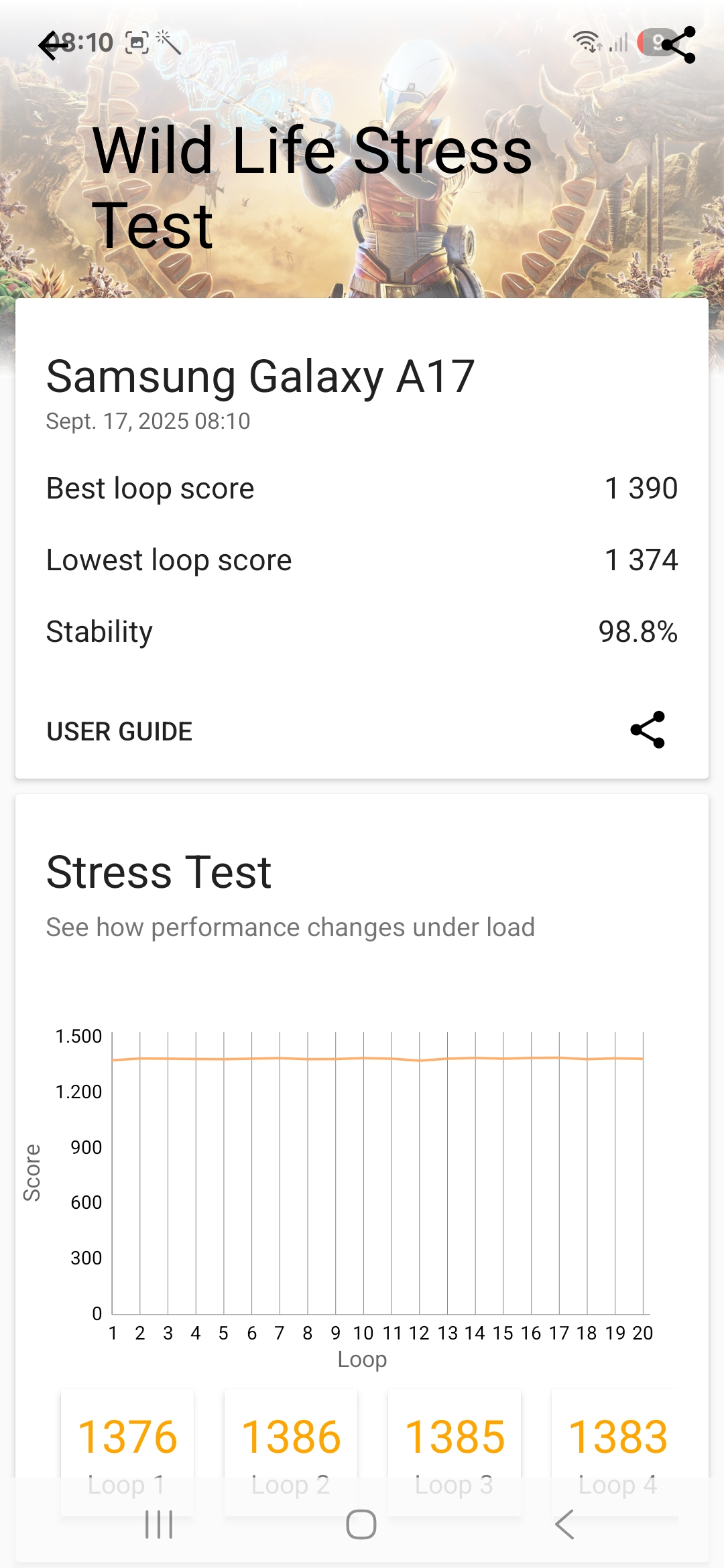Tap the system back button
Viewport: 724px width, 1568px height.
point(564,1524)
